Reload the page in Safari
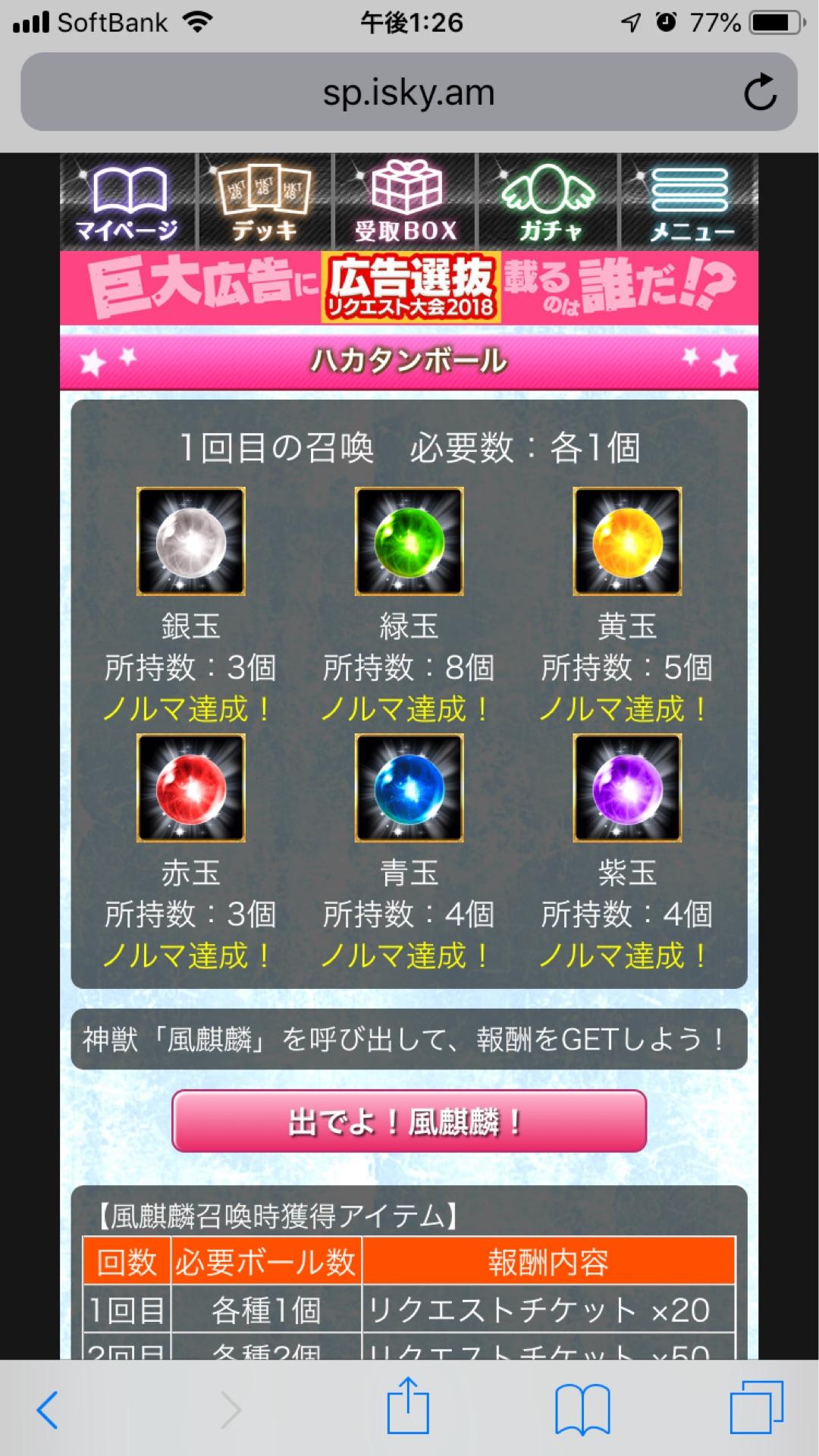The width and height of the screenshot is (819, 1456). tap(760, 93)
